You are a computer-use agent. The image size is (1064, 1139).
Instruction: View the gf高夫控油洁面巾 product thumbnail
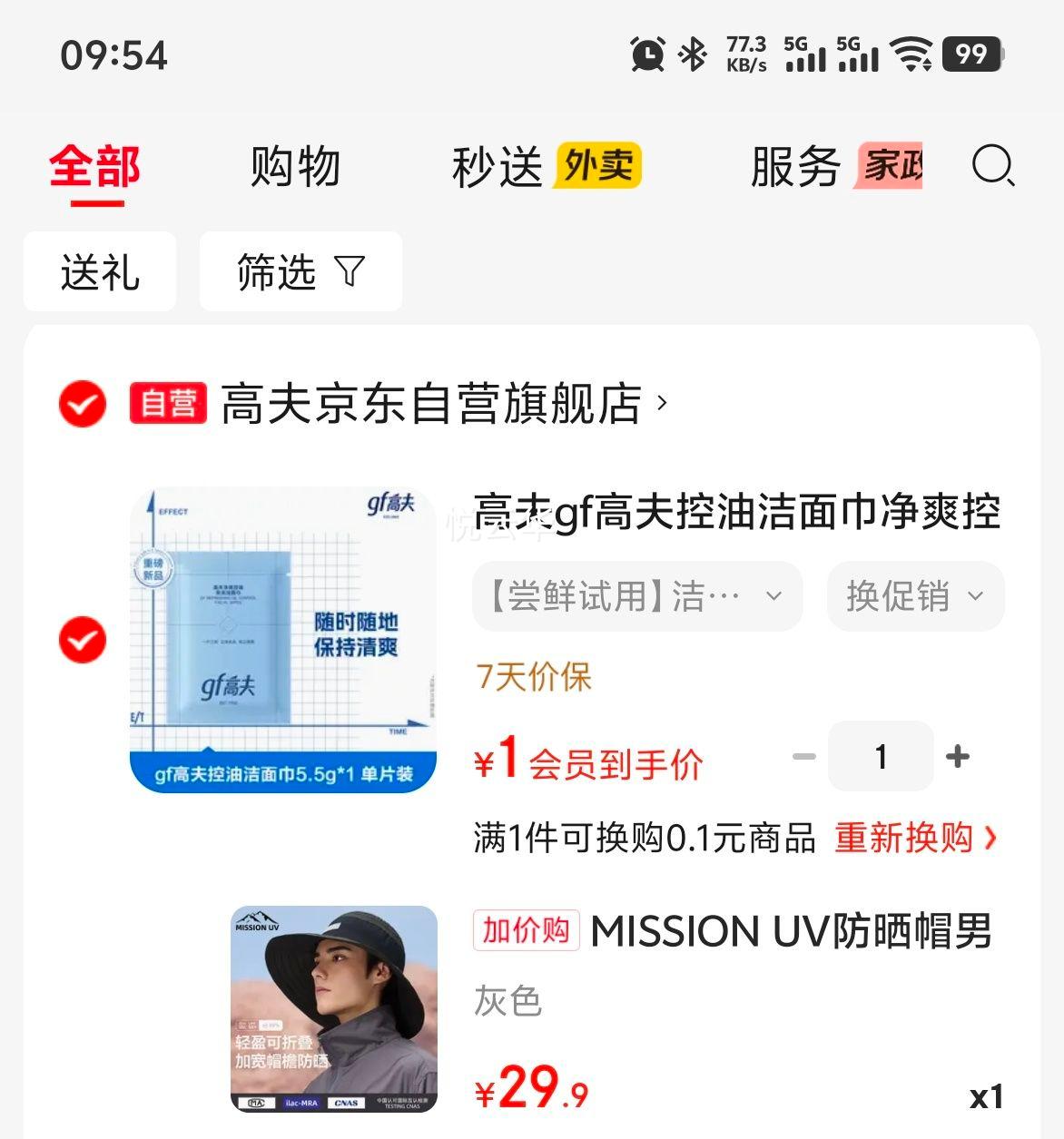[x=281, y=640]
